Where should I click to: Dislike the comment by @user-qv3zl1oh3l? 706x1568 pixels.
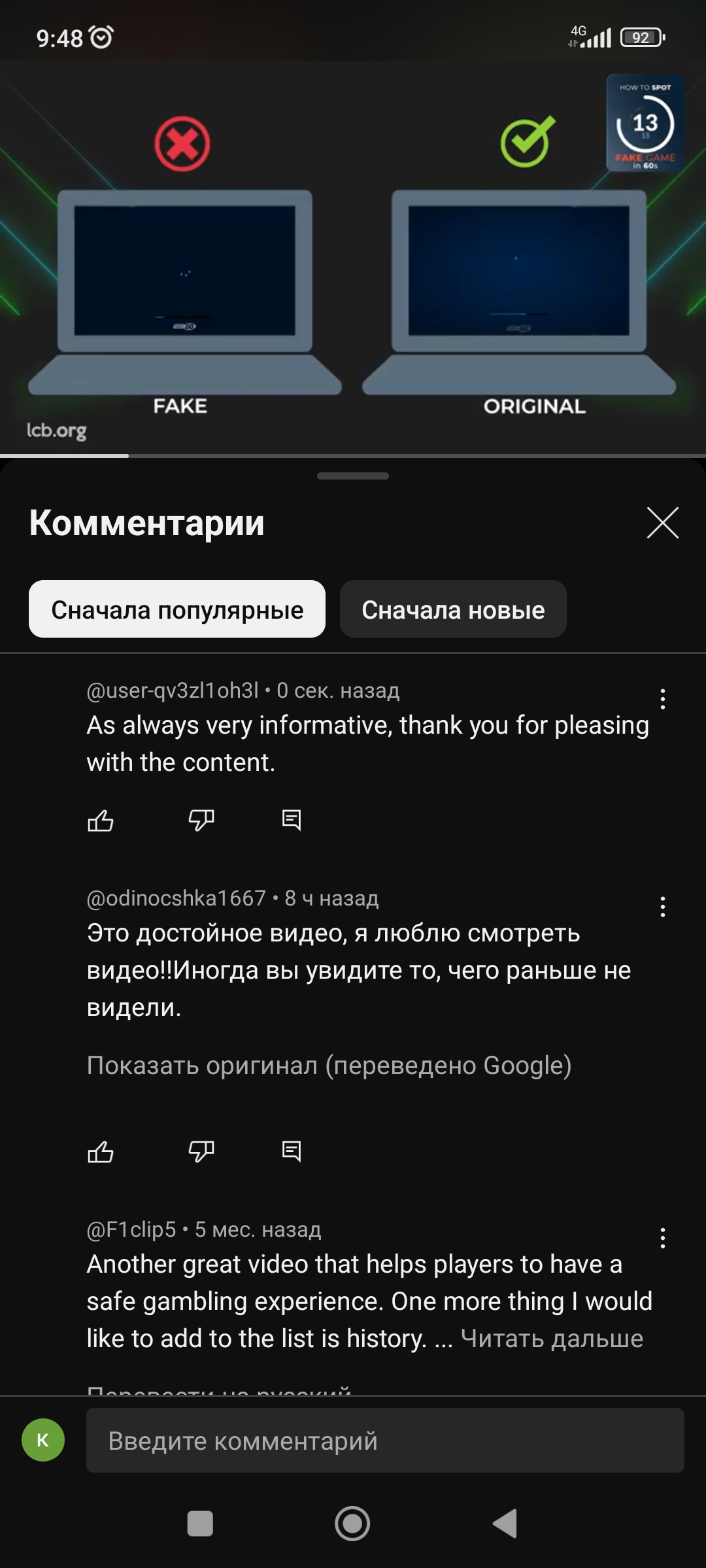pos(201,820)
